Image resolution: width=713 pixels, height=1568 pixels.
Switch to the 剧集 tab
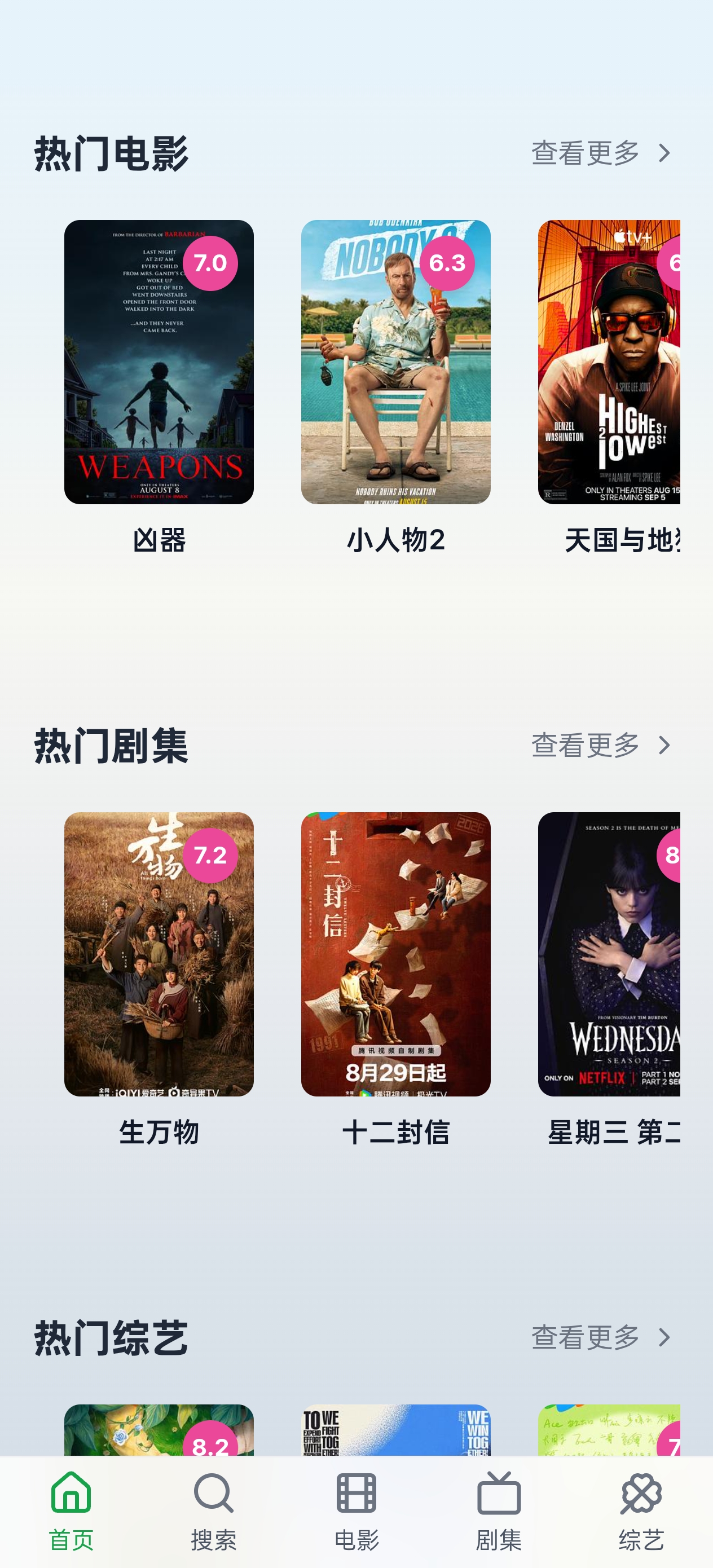tap(499, 1512)
